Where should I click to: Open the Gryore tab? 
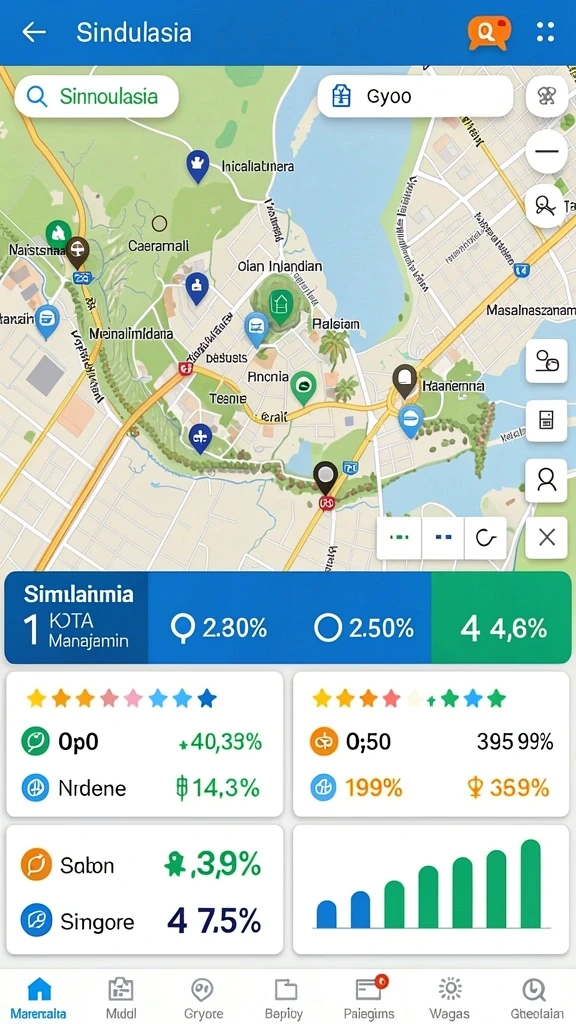203,998
